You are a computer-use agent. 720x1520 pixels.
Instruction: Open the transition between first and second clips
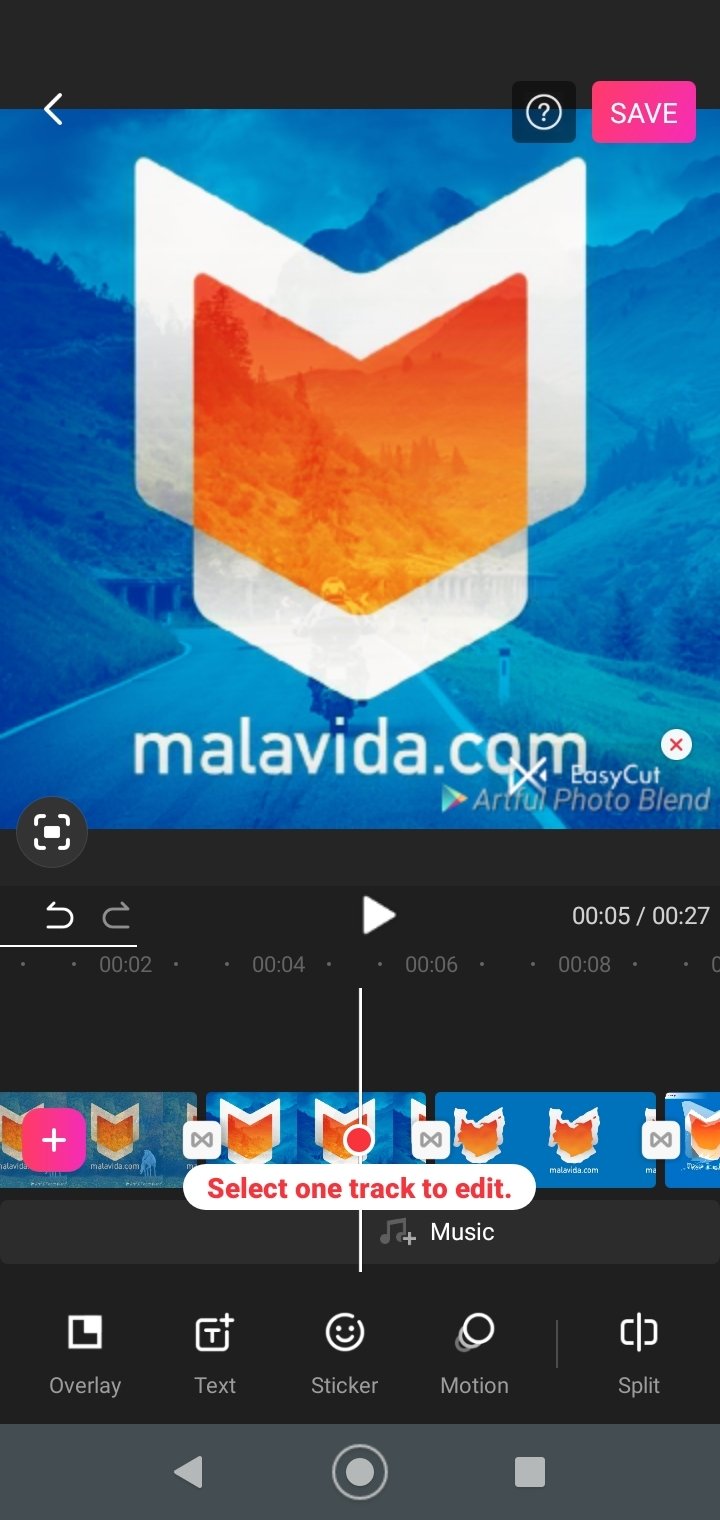point(201,1140)
